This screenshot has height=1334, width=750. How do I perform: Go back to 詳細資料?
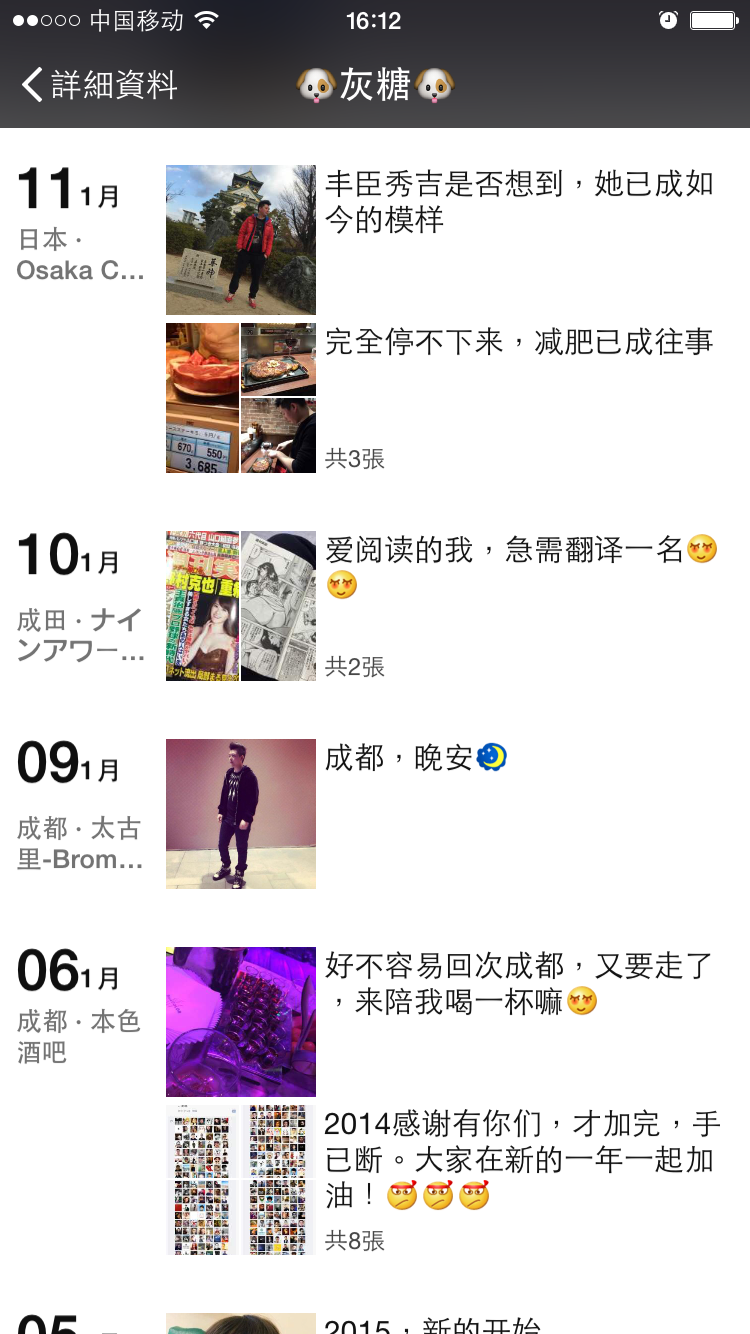click(100, 85)
